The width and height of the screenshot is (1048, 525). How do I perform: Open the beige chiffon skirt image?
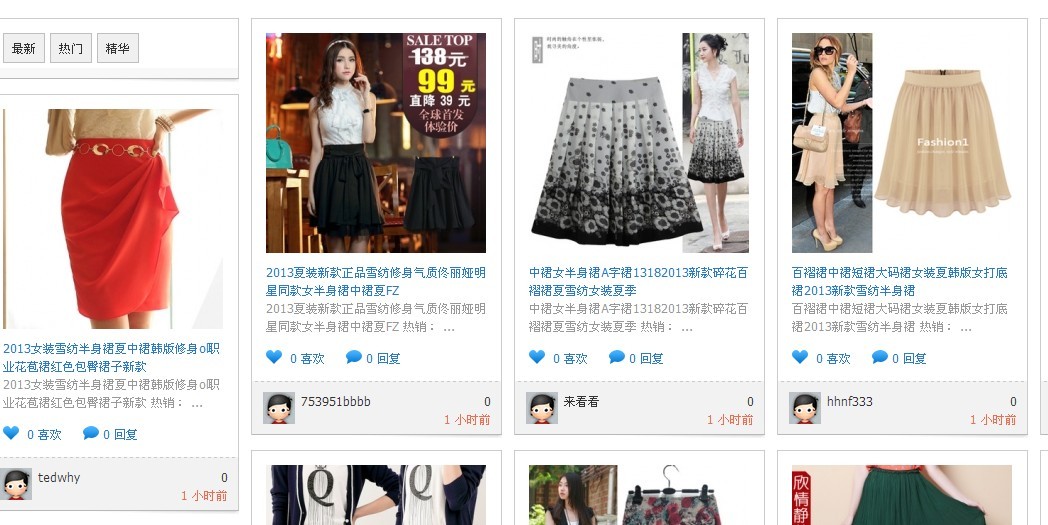tap(901, 143)
